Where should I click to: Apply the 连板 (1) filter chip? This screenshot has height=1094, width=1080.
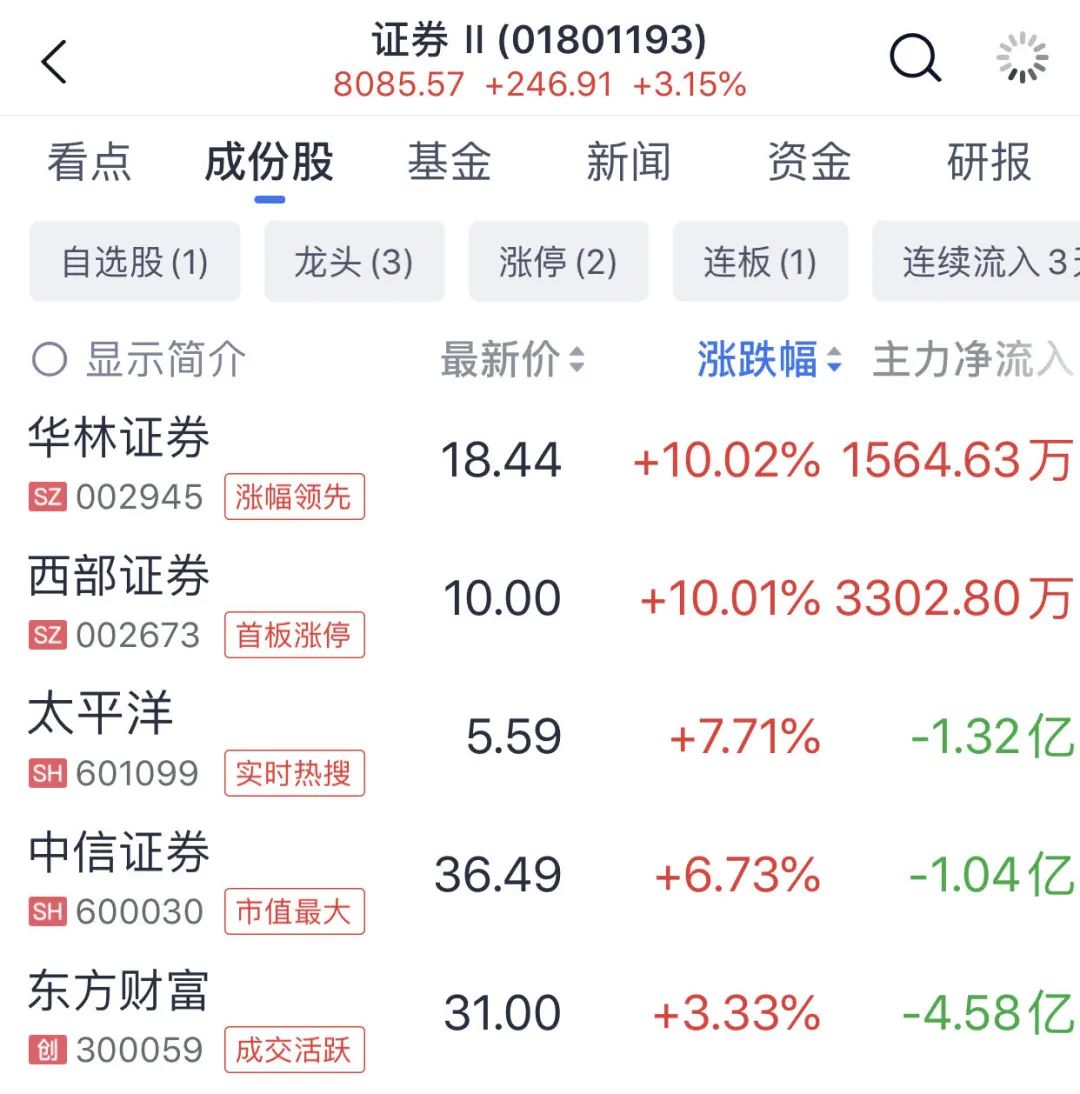tap(760, 262)
